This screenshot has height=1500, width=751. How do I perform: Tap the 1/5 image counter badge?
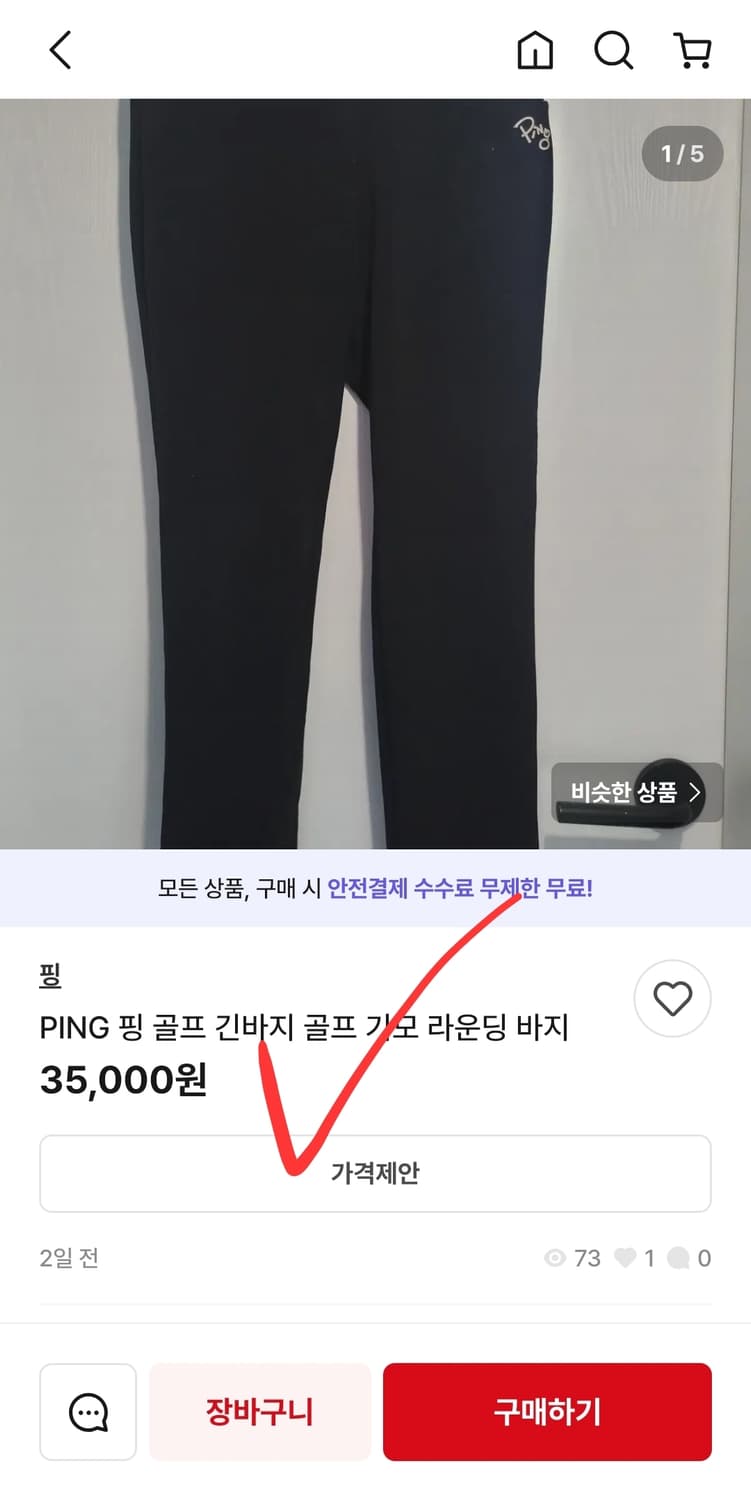click(x=682, y=153)
